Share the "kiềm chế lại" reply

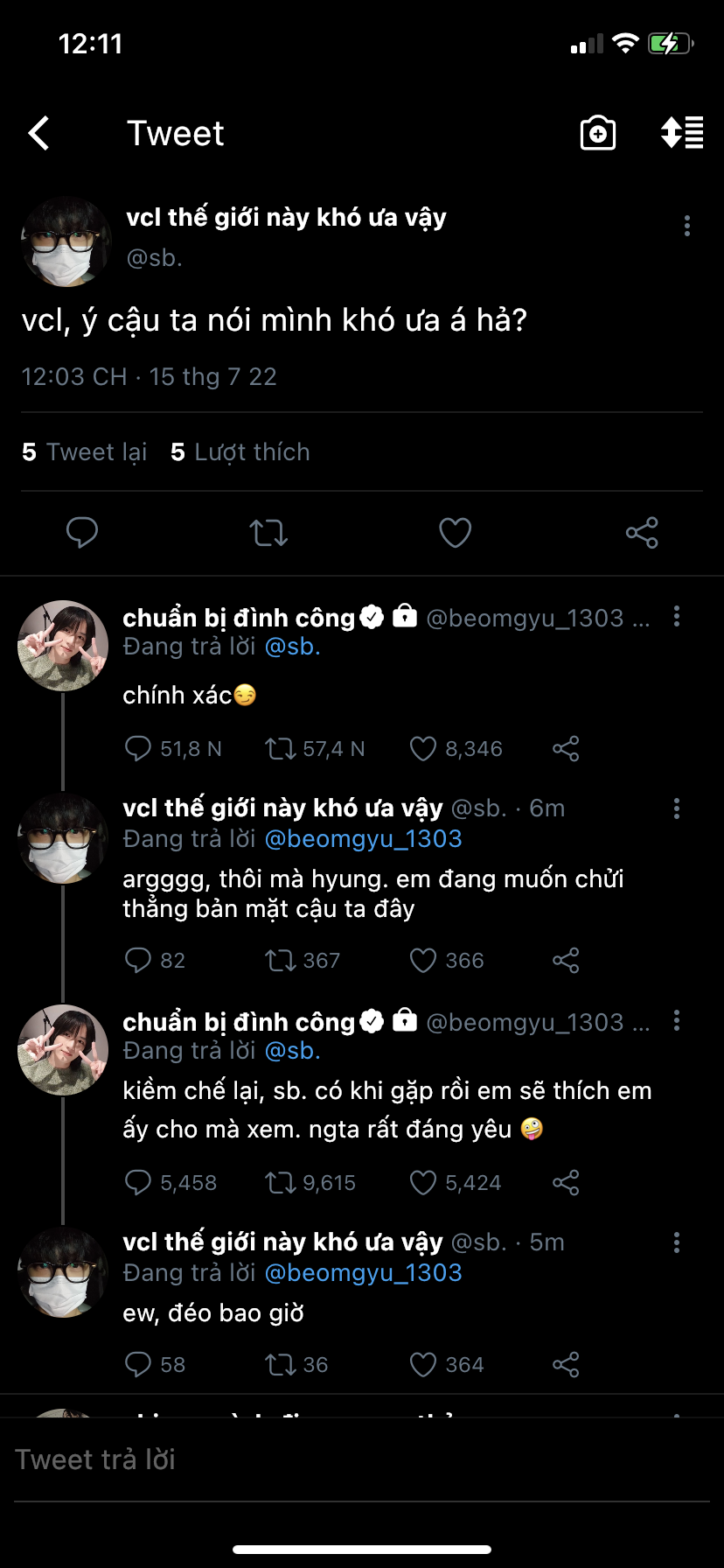566,1183
